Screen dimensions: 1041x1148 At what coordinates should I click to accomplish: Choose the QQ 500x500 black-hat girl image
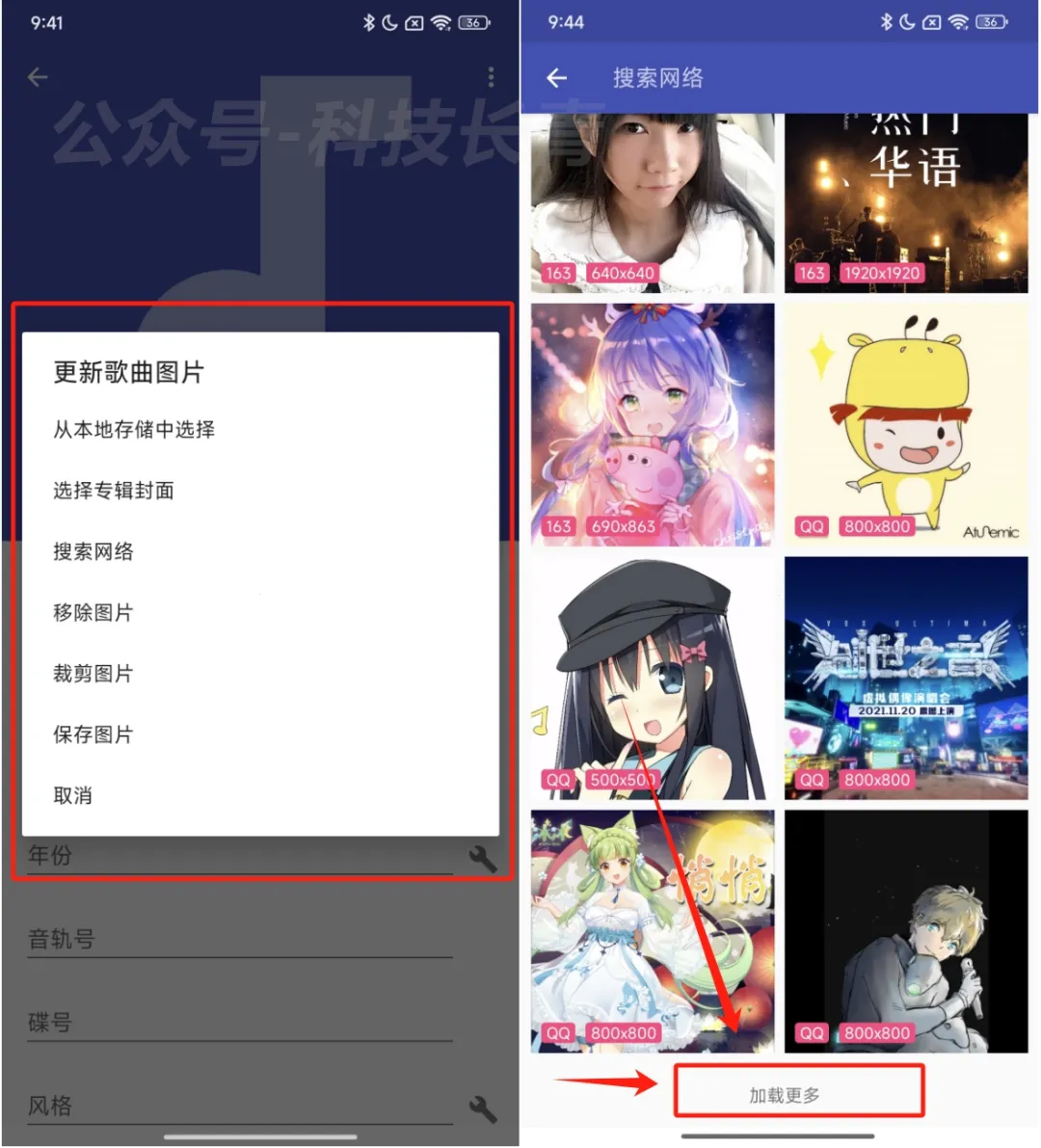653,678
